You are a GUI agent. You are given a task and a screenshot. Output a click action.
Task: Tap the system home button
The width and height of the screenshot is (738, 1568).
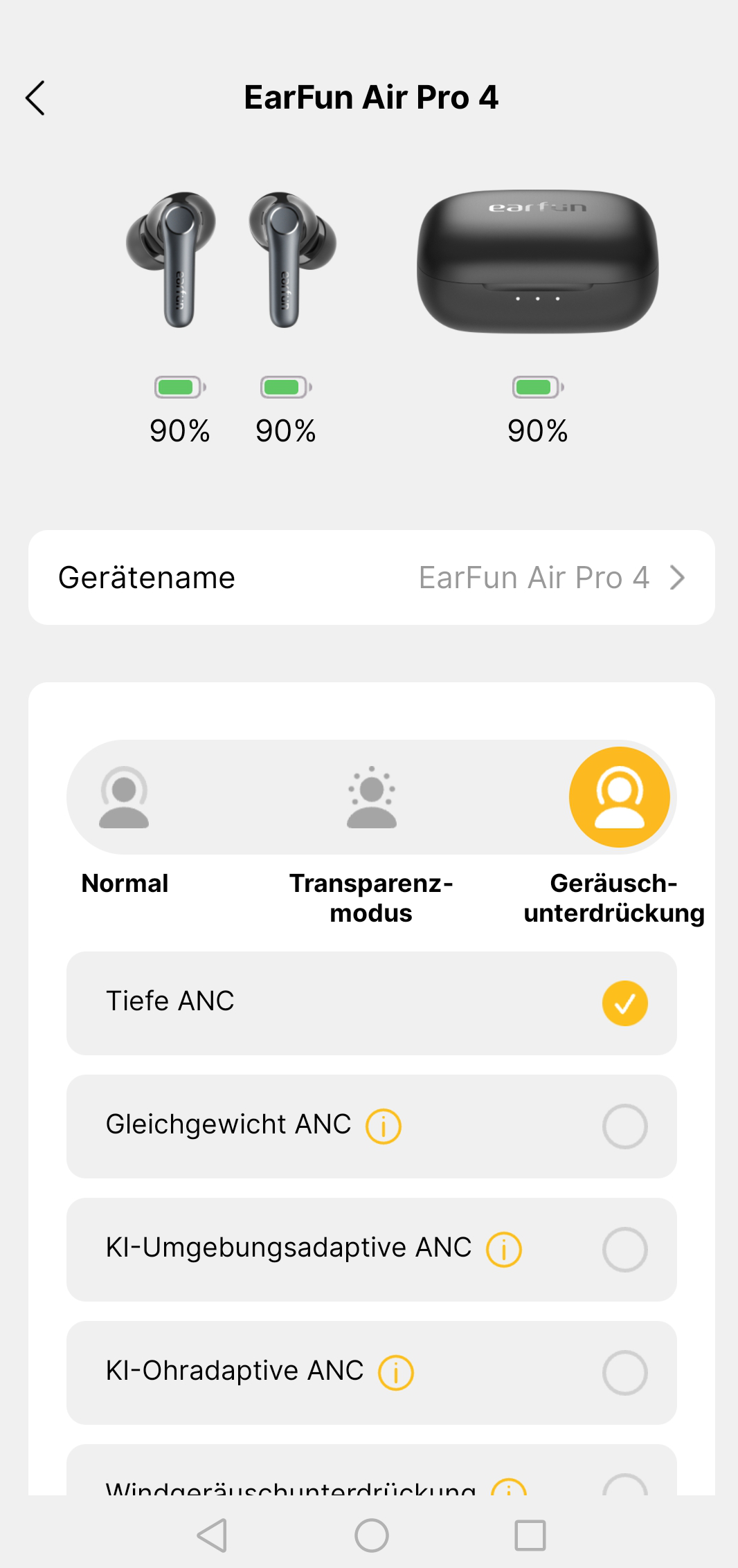coord(372,1535)
